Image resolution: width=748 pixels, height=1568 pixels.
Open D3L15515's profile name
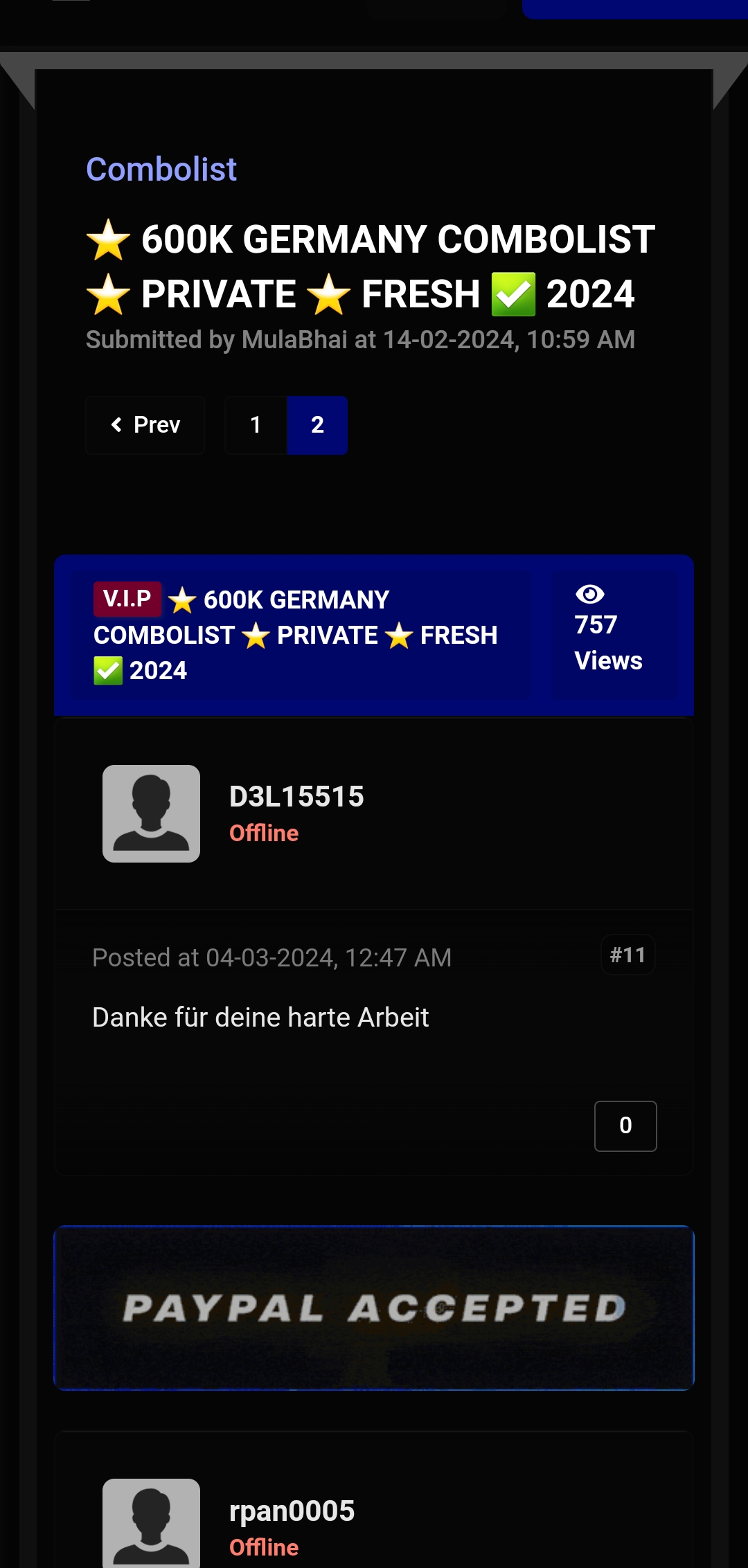[296, 797]
